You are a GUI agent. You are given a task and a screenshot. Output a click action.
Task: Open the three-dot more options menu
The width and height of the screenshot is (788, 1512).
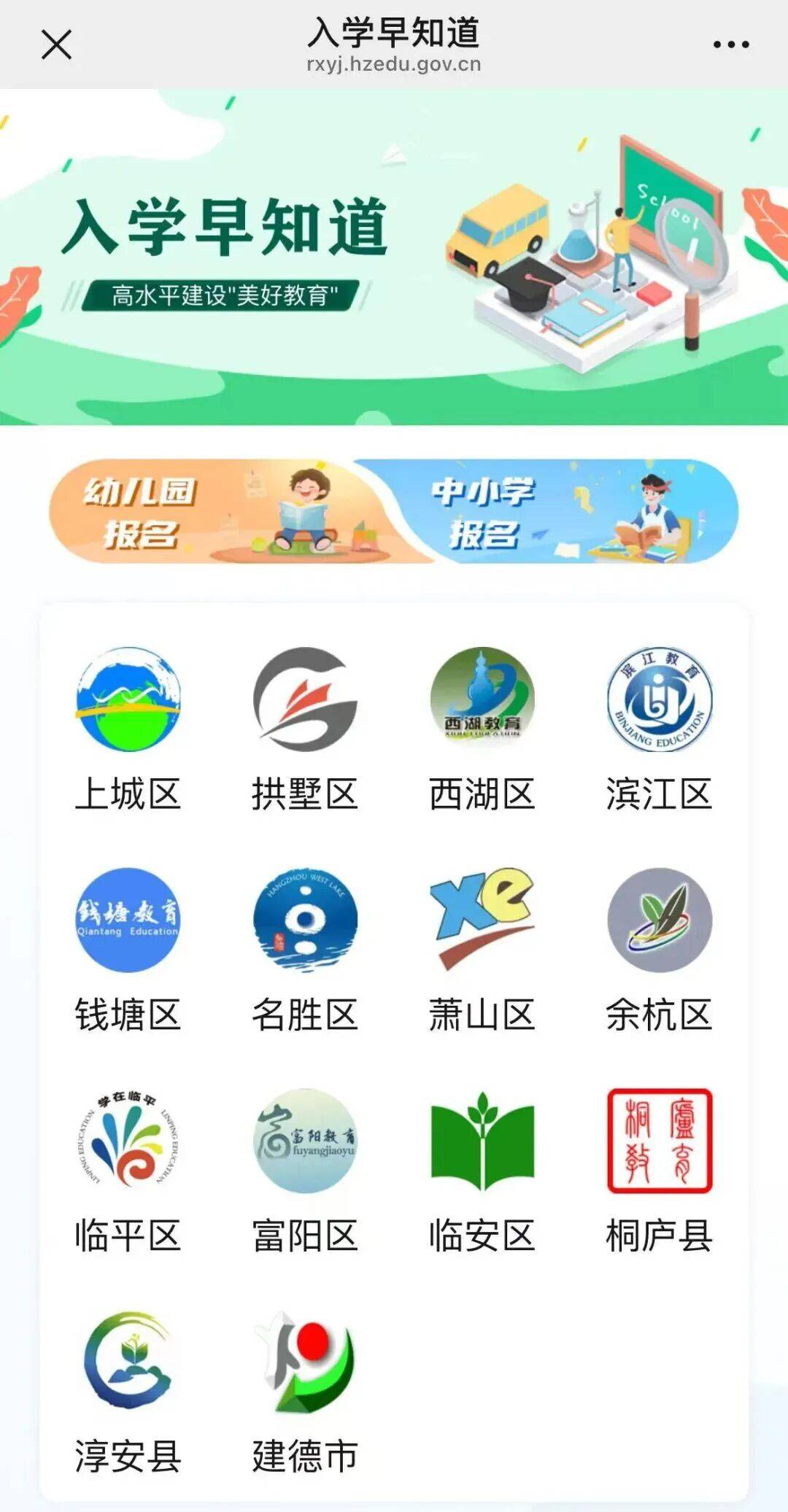tap(730, 44)
